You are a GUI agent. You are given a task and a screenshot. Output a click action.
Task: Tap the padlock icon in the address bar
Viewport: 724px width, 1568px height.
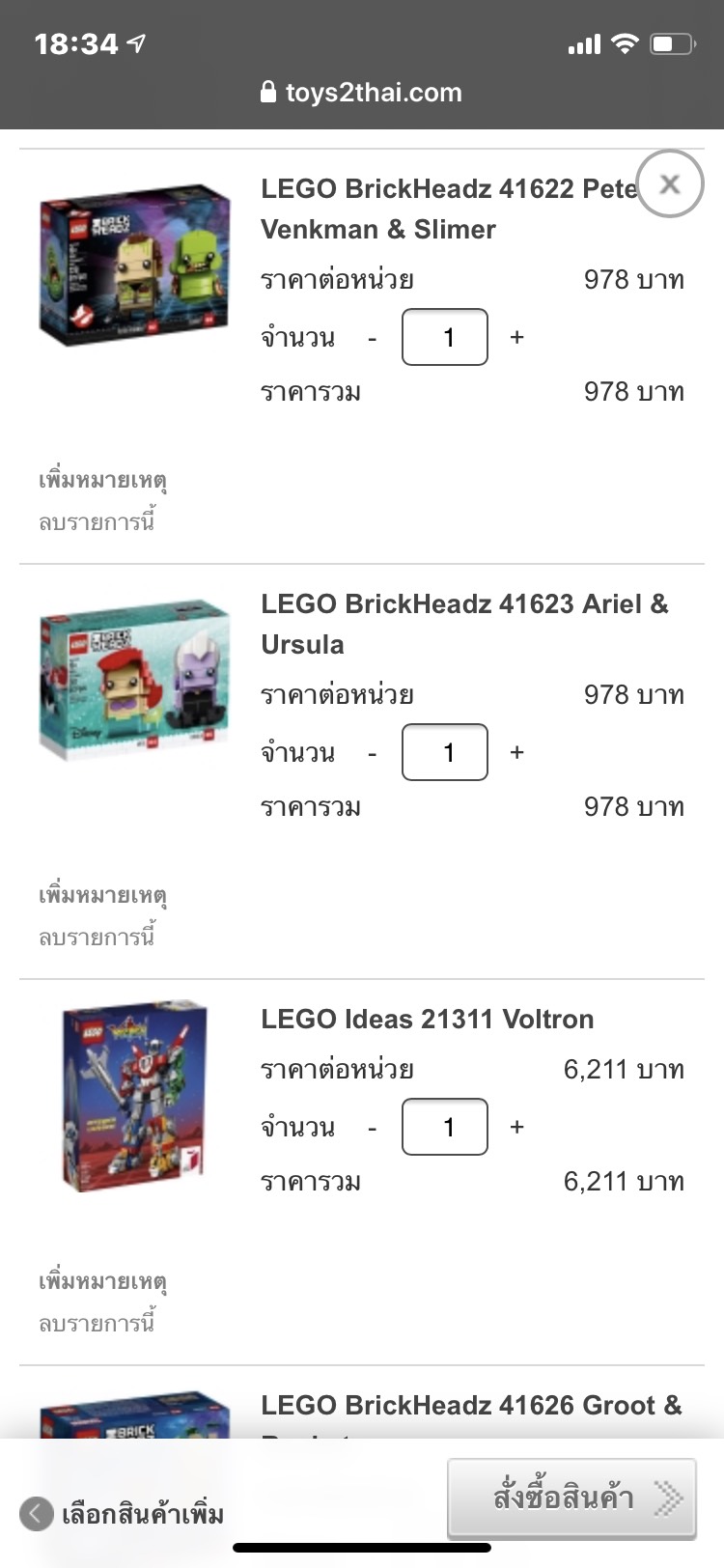point(267,92)
